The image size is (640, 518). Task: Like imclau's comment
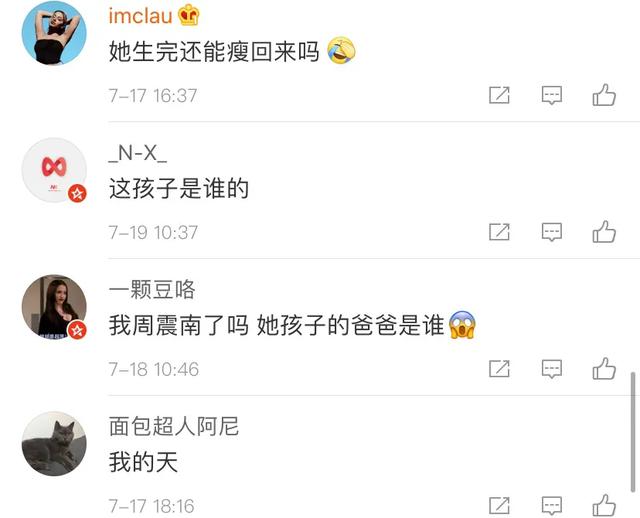pyautogui.click(x=603, y=95)
